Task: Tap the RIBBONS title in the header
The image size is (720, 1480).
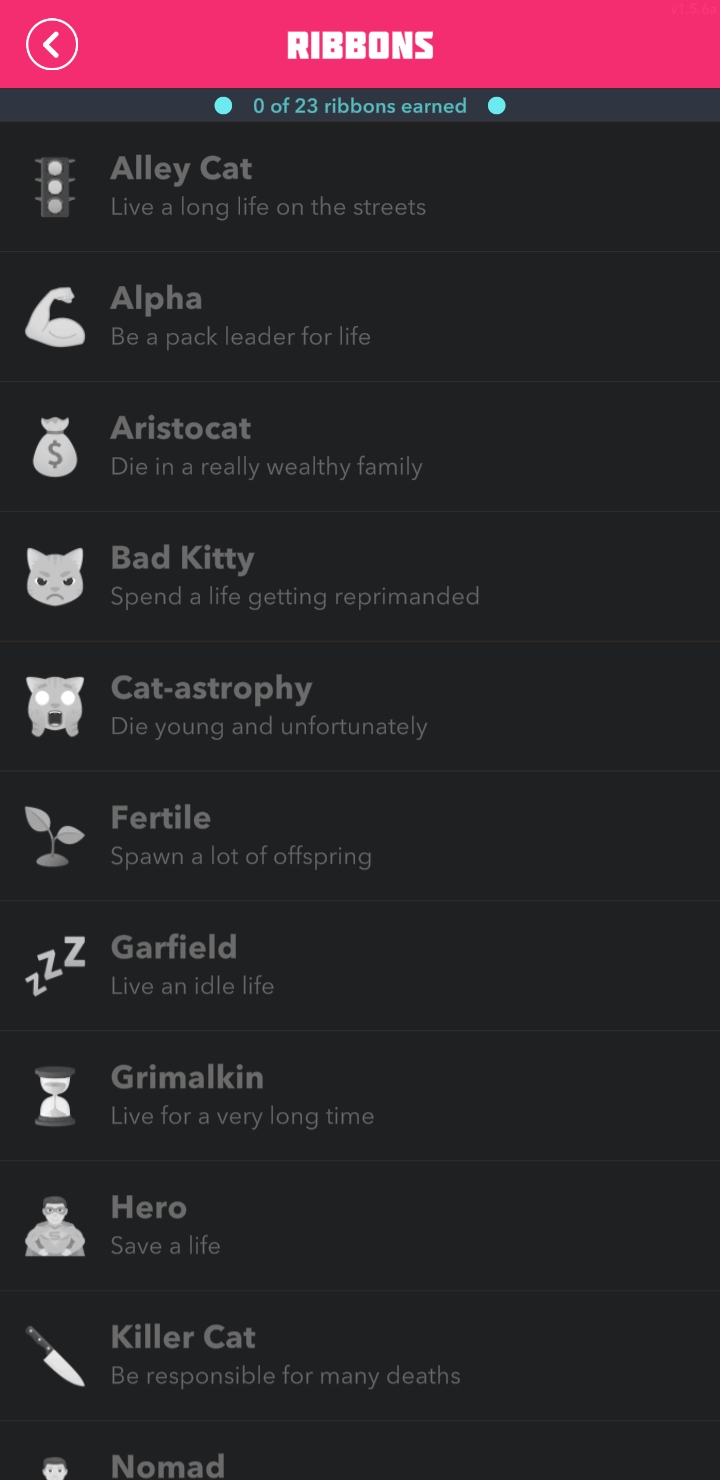Action: point(360,44)
